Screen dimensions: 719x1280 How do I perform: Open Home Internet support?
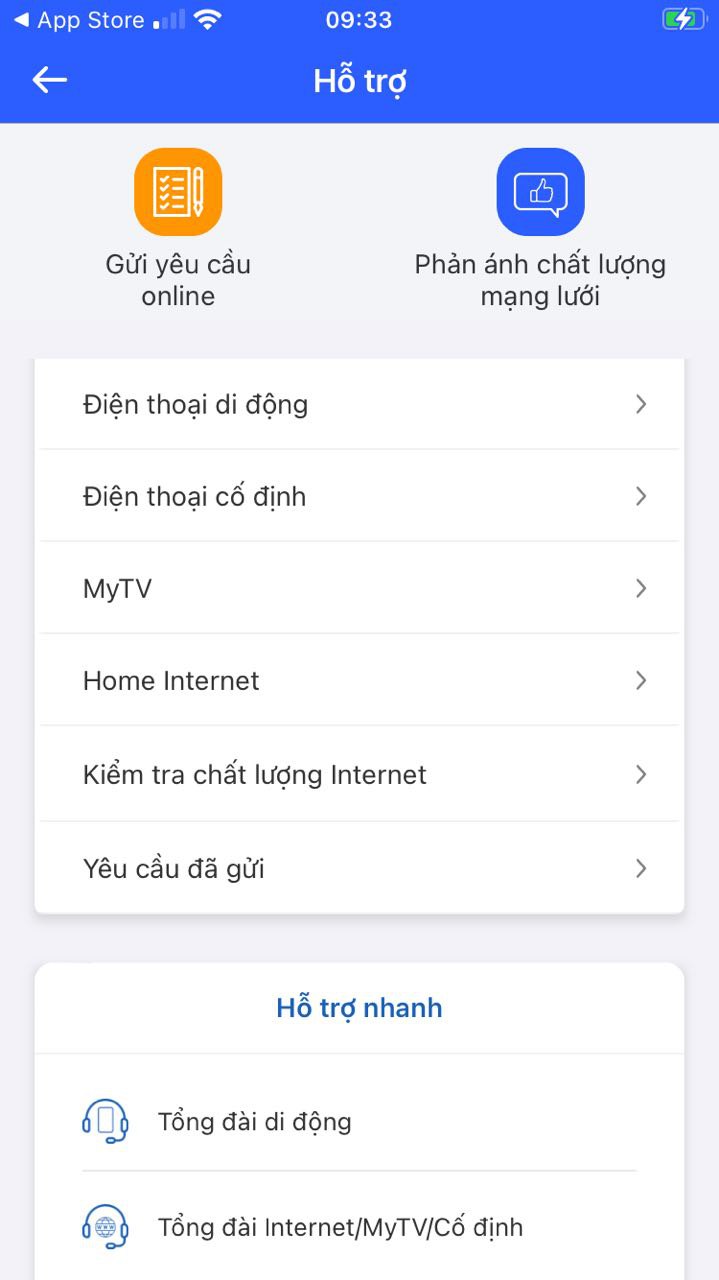[359, 680]
